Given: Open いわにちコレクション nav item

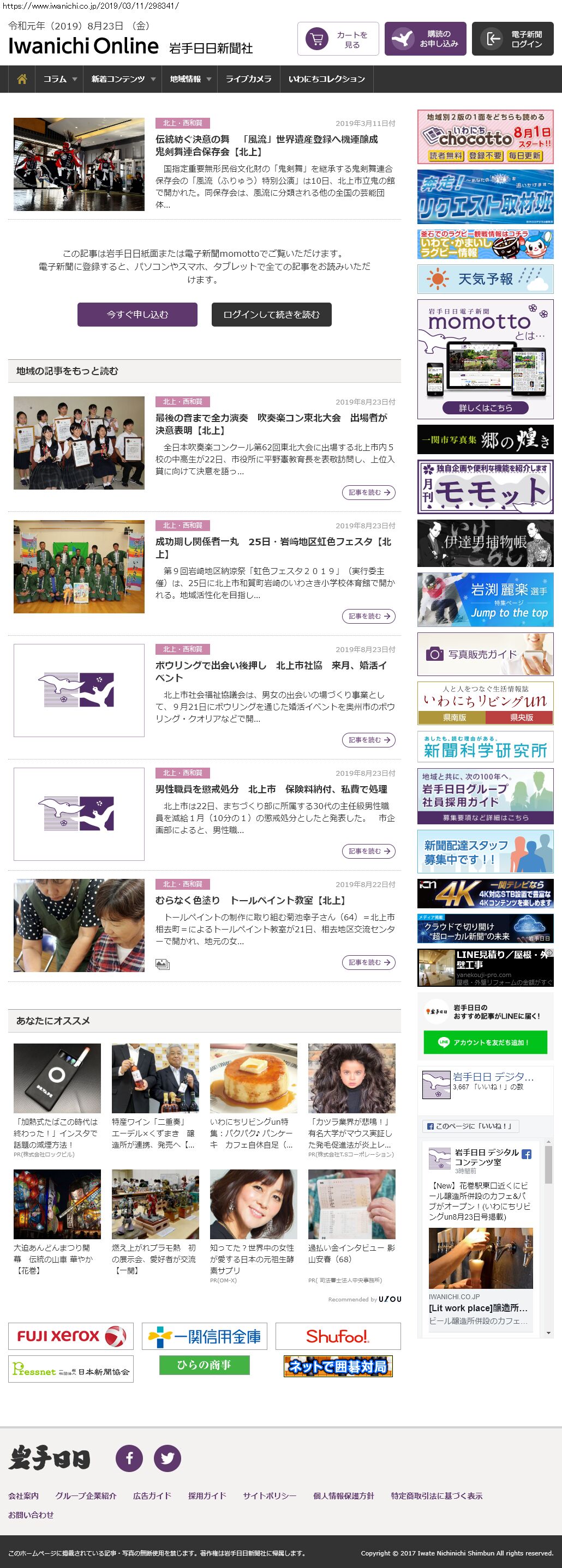Looking at the screenshot, I should point(326,79).
